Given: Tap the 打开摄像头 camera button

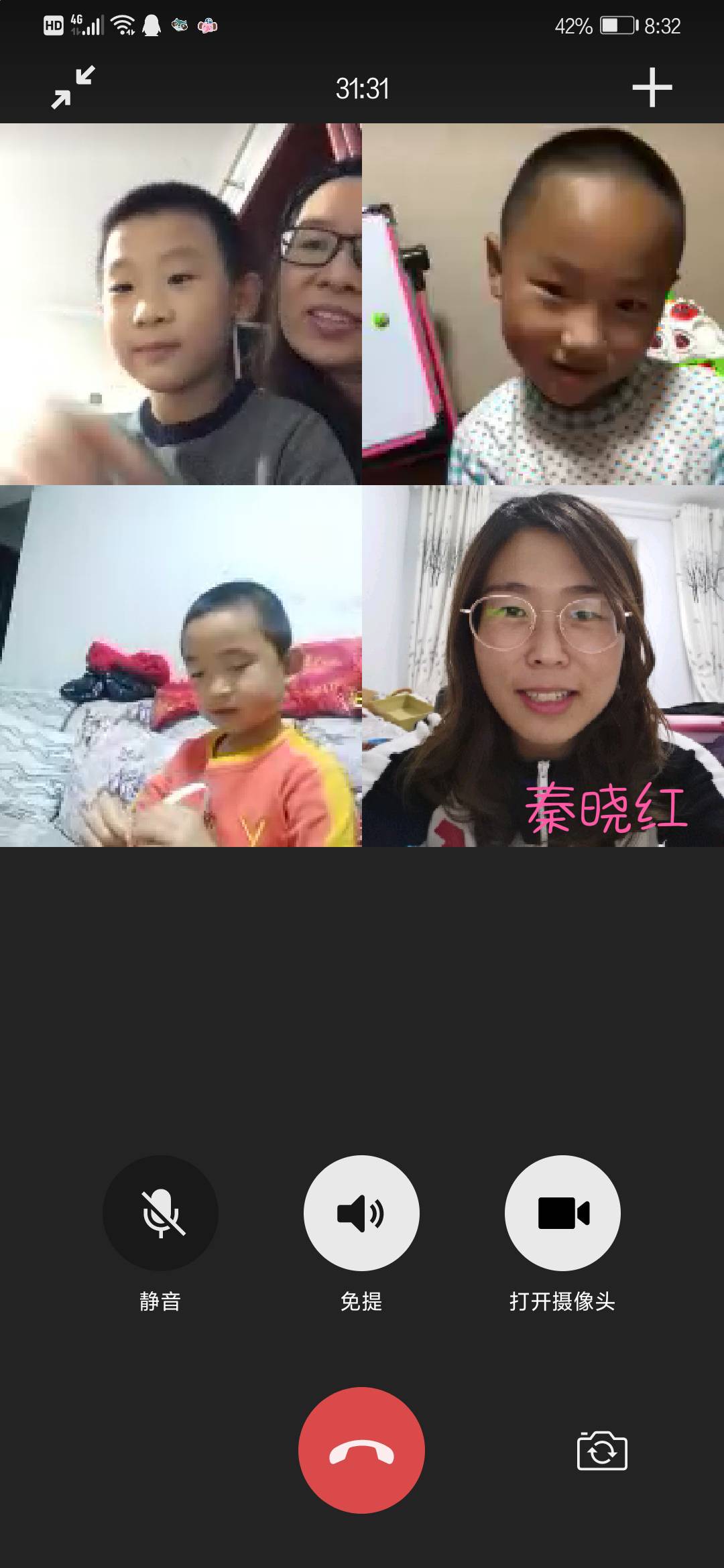Looking at the screenshot, I should (562, 1213).
